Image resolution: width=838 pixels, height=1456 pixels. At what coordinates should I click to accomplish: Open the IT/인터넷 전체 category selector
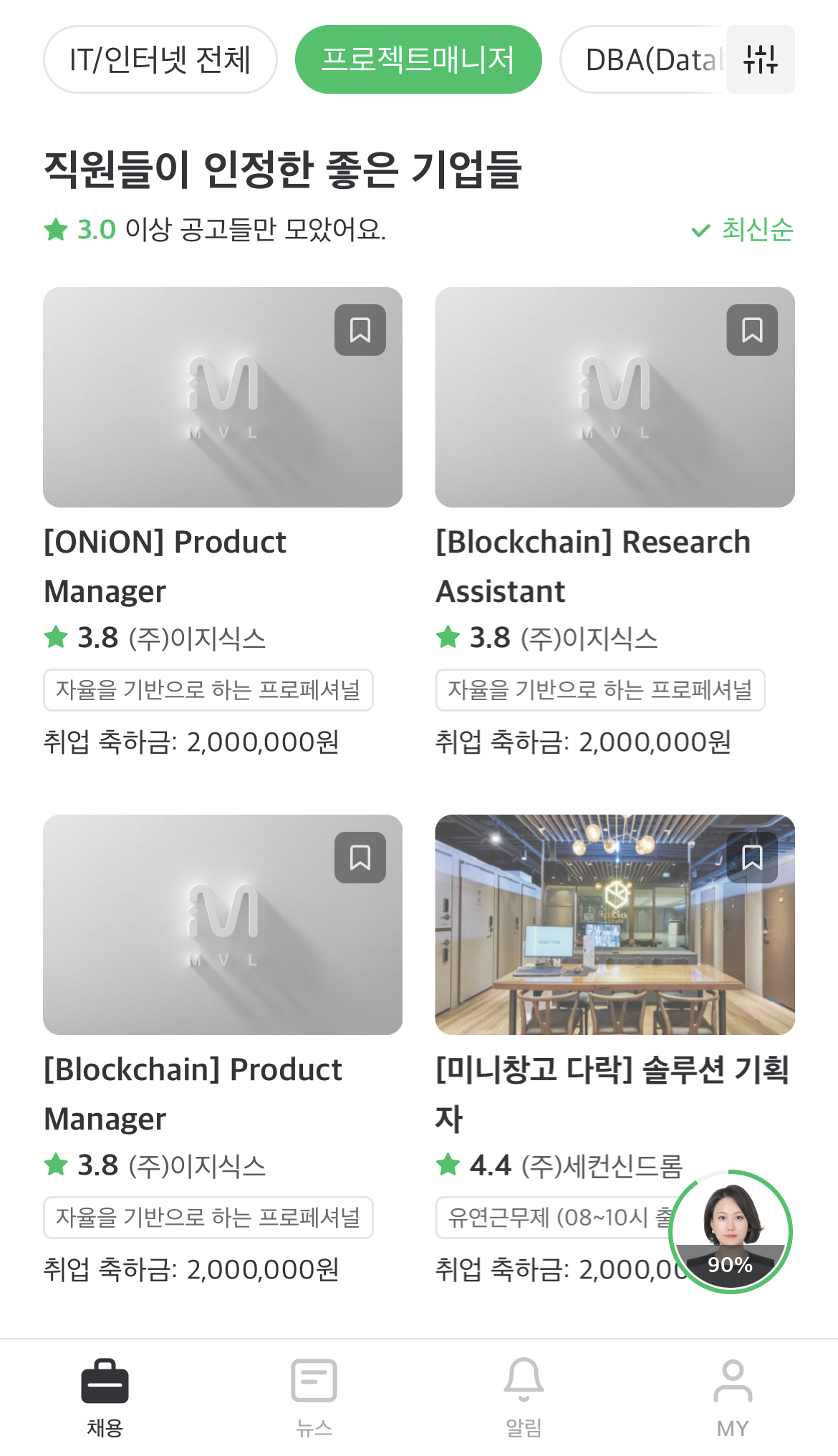[x=159, y=60]
